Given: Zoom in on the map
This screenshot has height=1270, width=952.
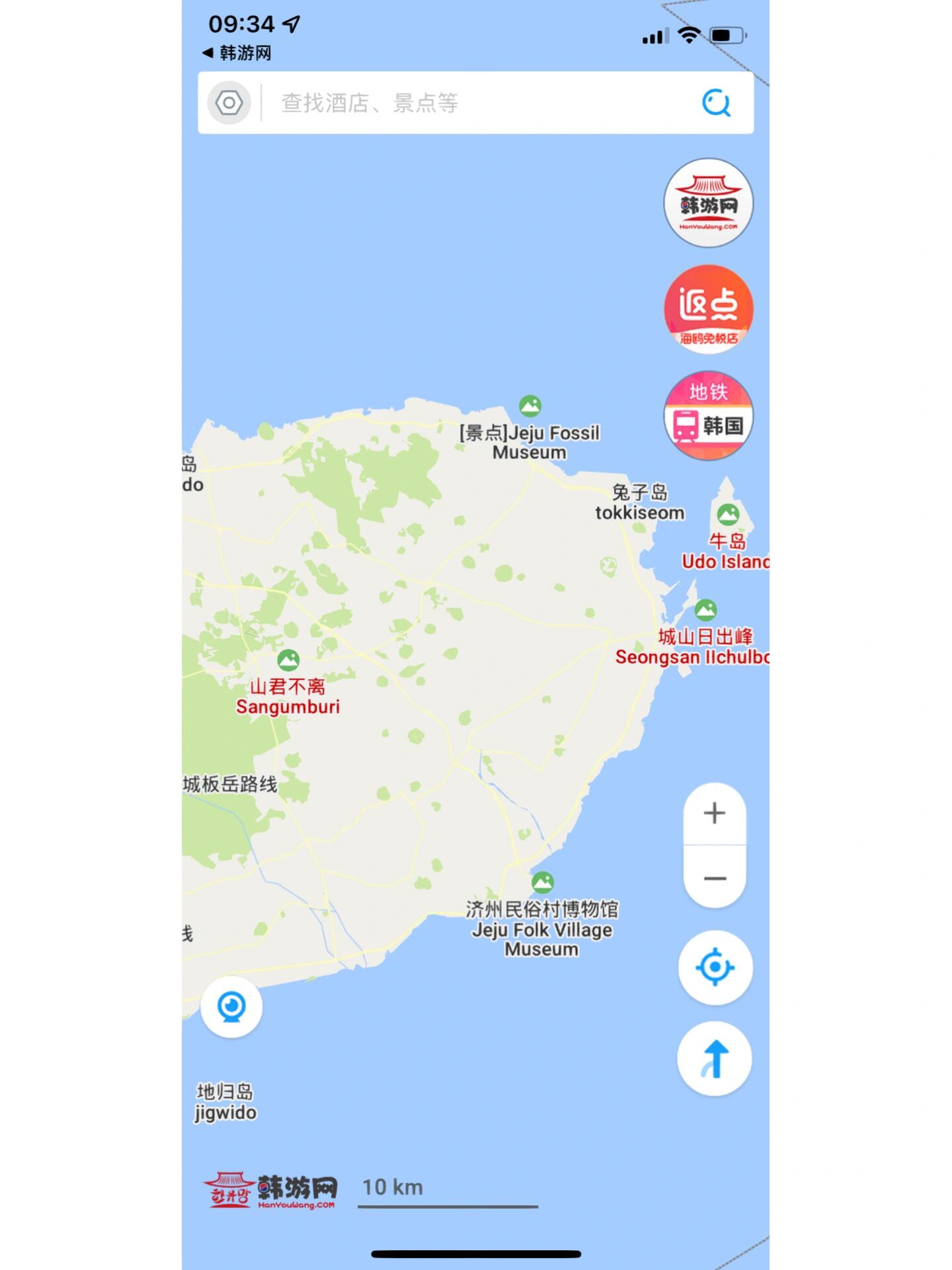Looking at the screenshot, I should 714,814.
